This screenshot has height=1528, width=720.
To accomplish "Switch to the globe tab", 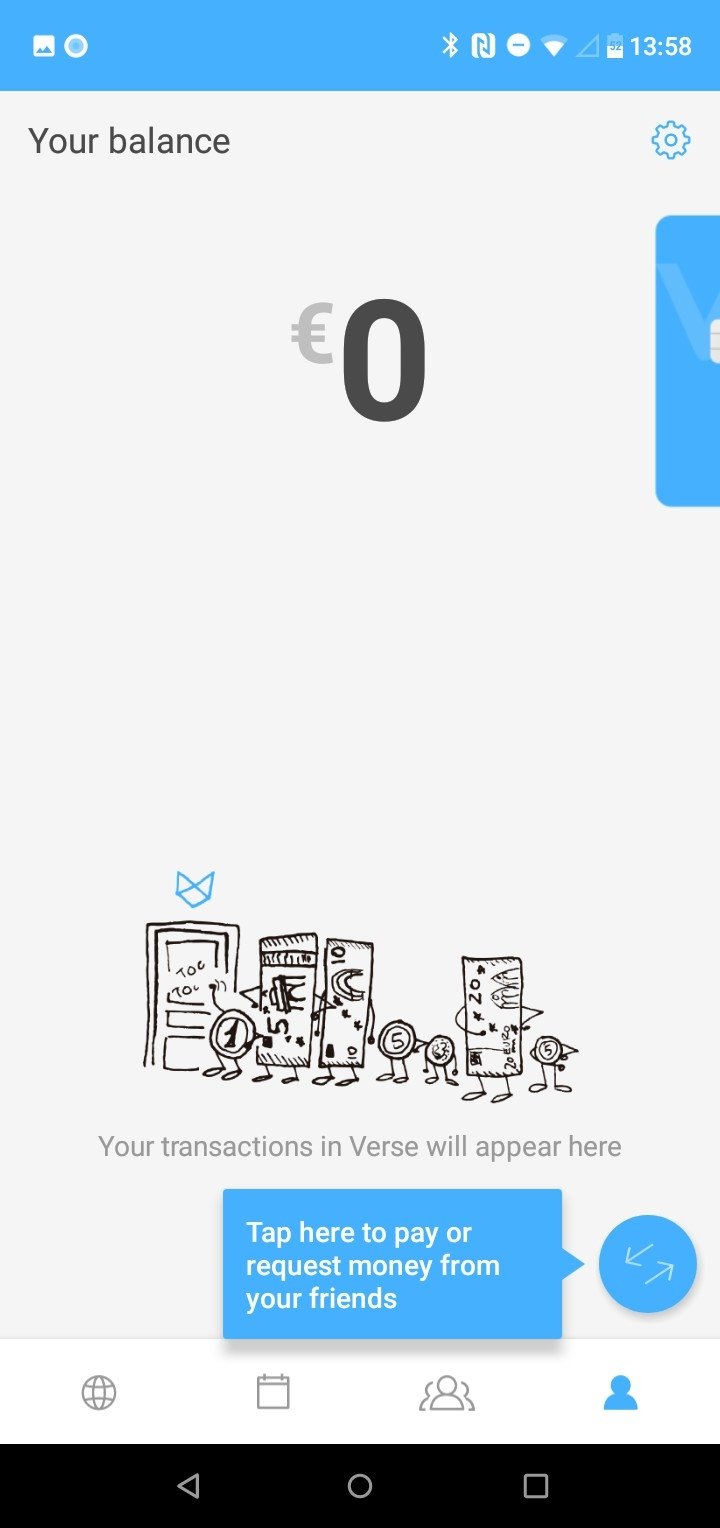I will [x=99, y=1392].
